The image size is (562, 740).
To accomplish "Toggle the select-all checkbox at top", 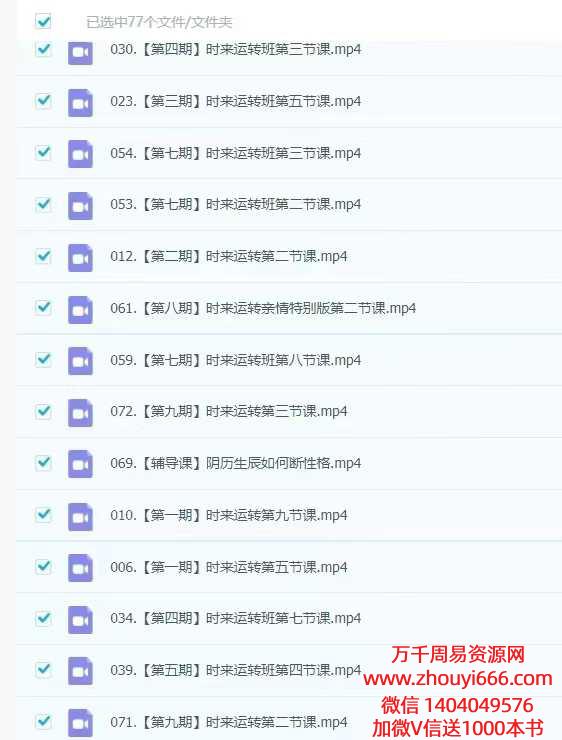I will 43,21.
